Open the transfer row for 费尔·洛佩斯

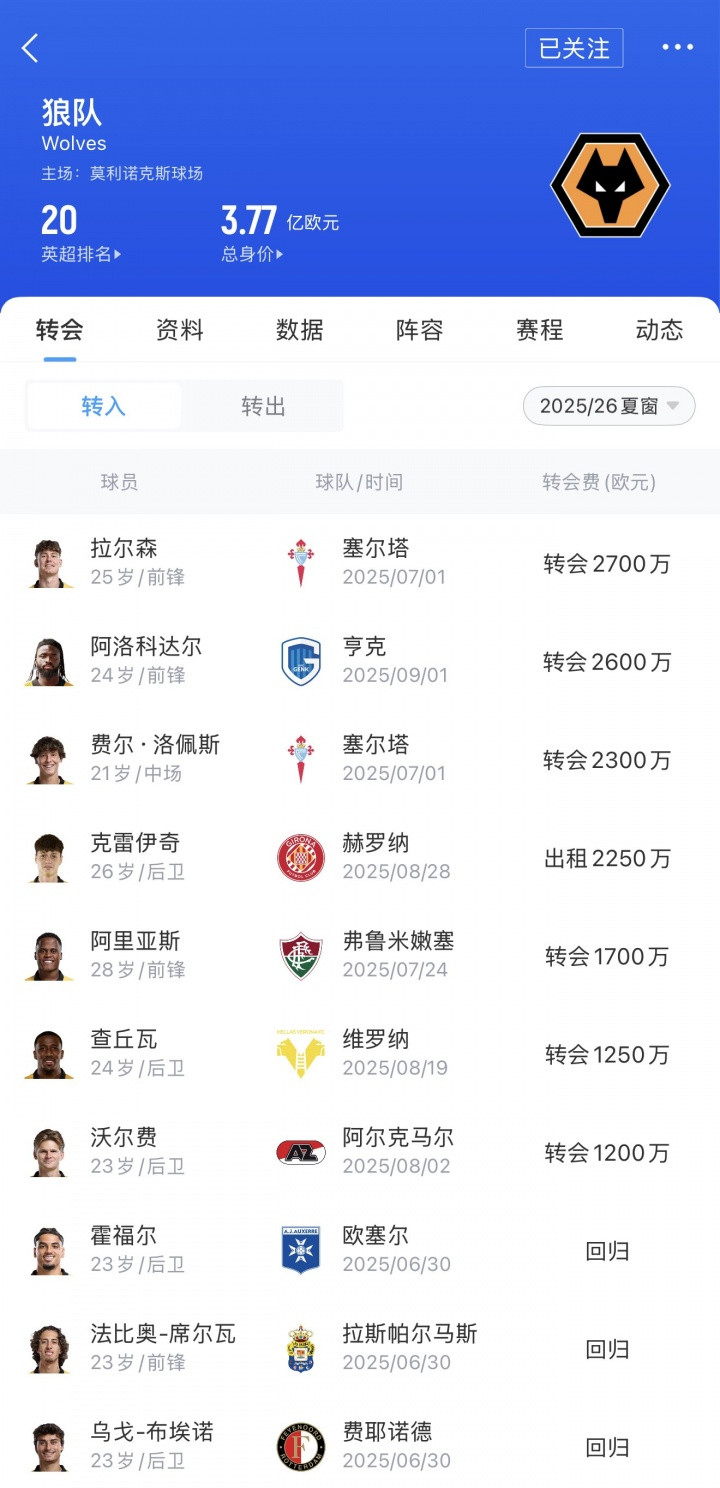click(x=360, y=759)
